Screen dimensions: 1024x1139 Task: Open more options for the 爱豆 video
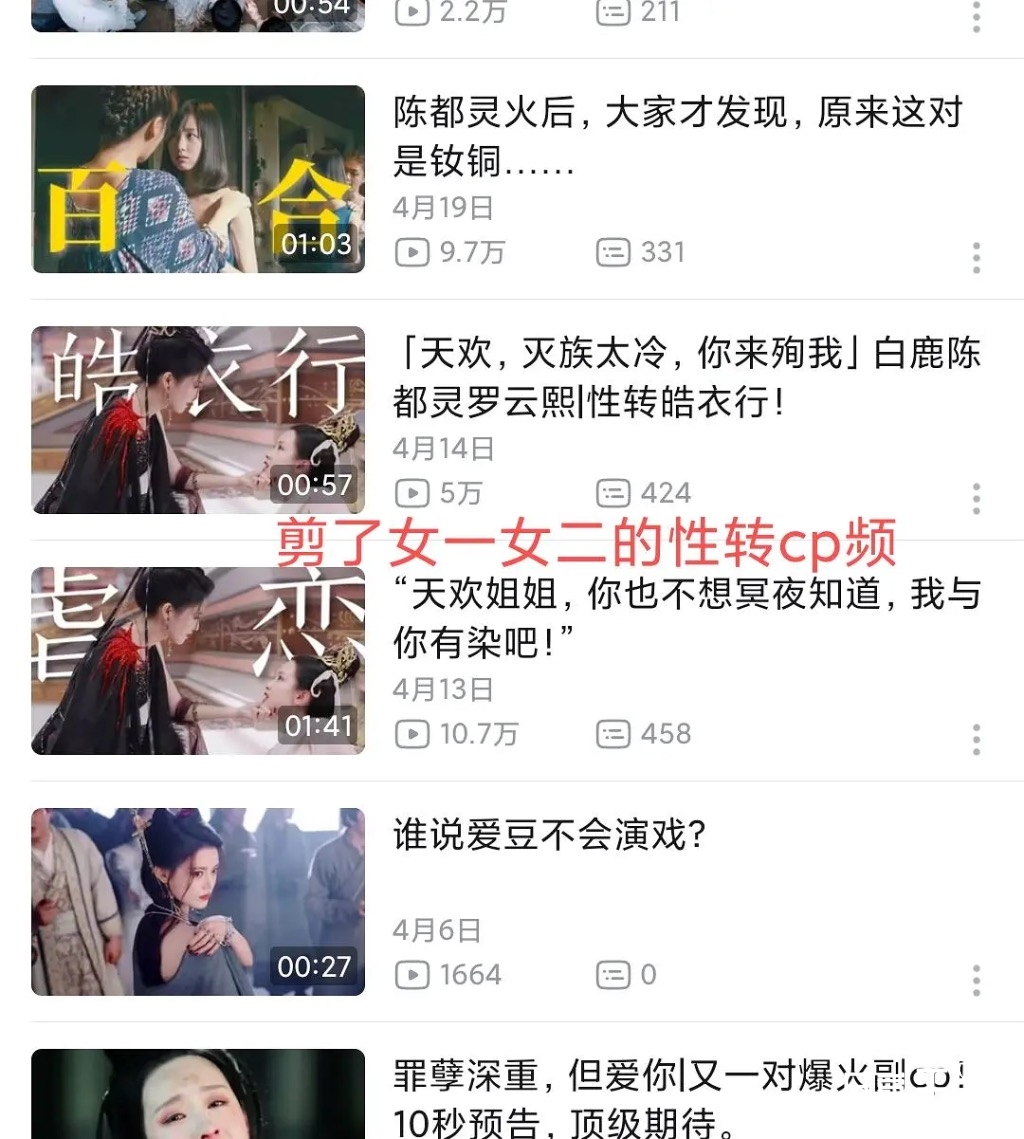click(975, 981)
